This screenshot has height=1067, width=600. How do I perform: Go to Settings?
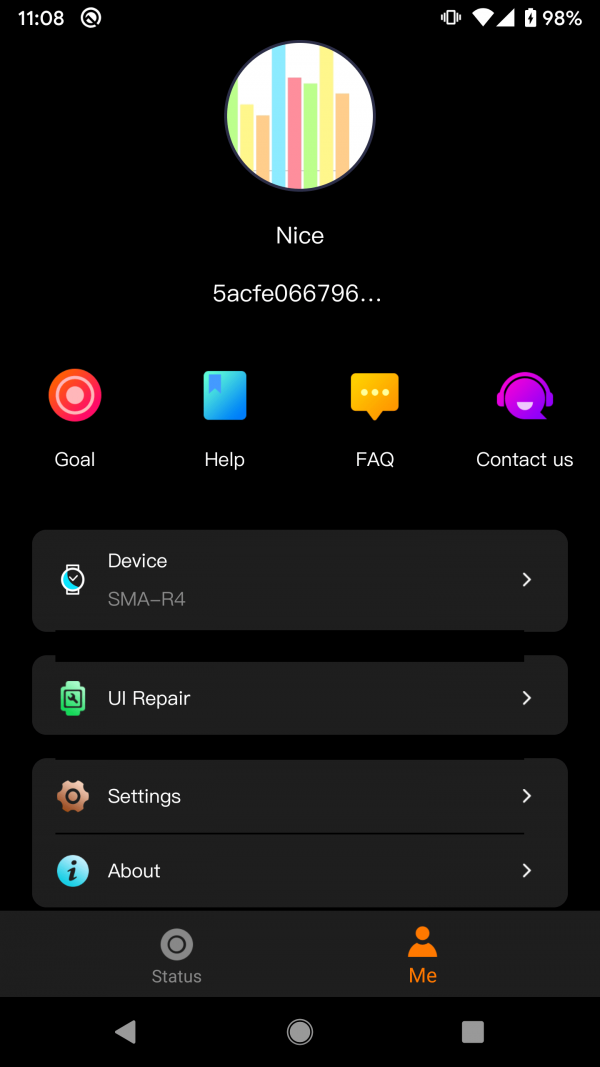(300, 796)
